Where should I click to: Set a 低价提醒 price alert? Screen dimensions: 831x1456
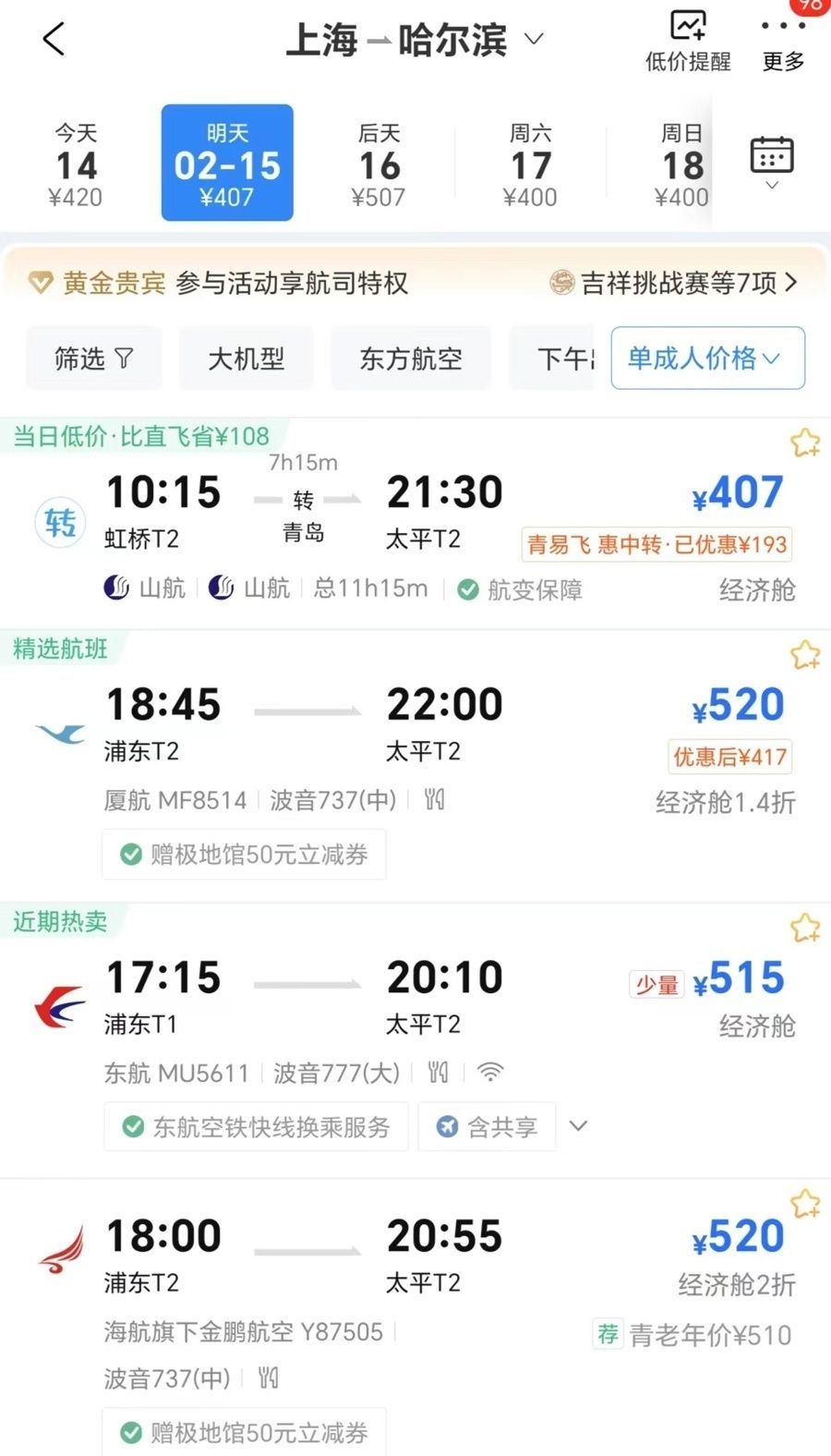point(688,42)
